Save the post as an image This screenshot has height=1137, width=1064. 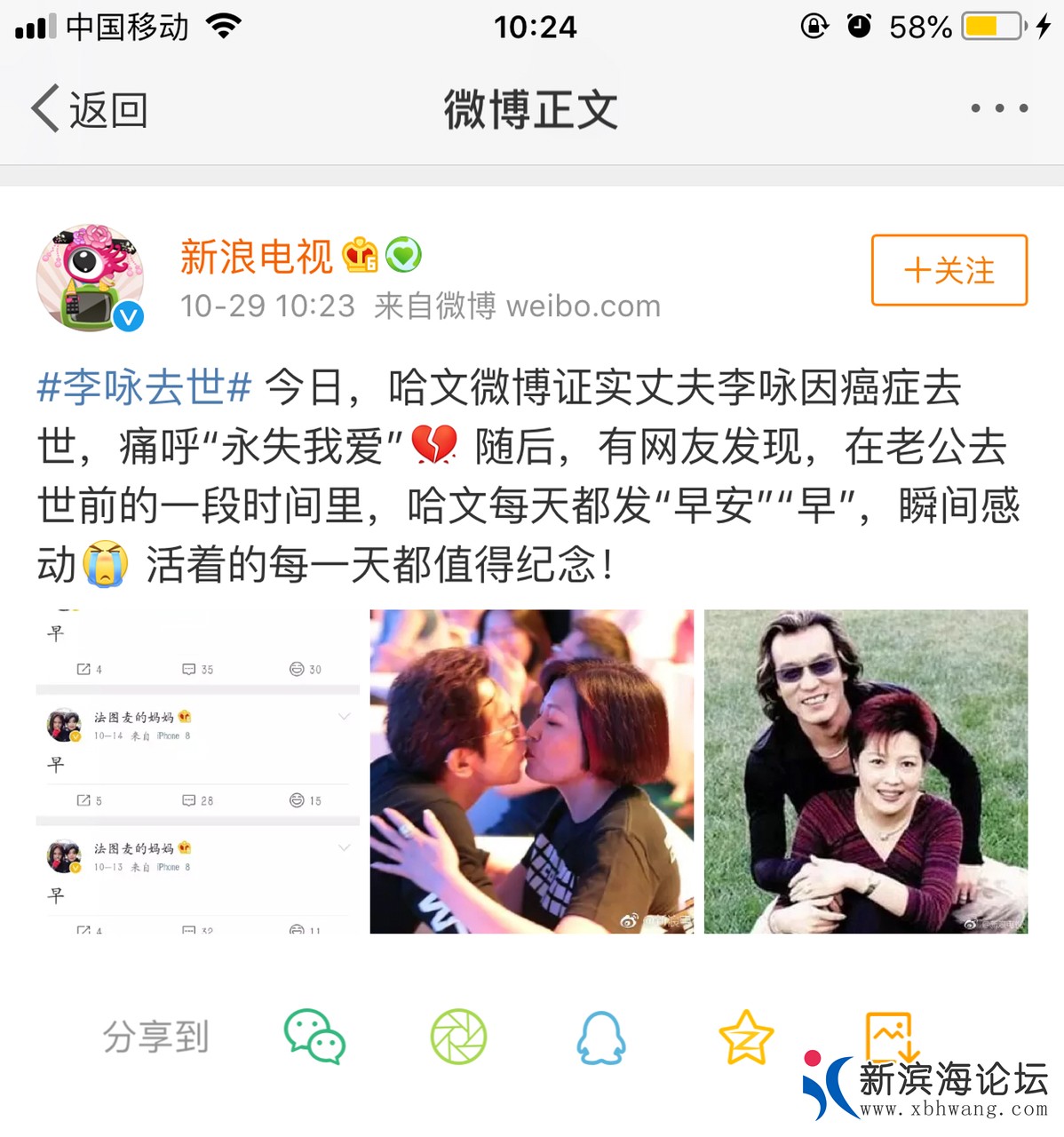click(x=889, y=1035)
